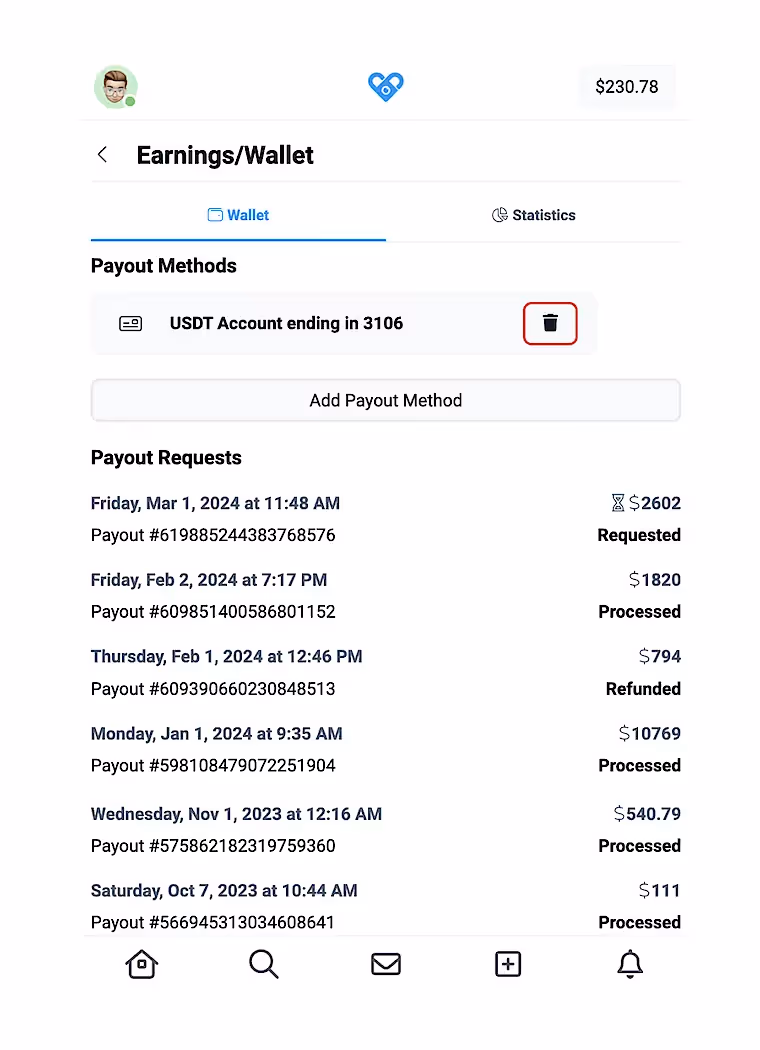Open the messages envelope

[386, 964]
